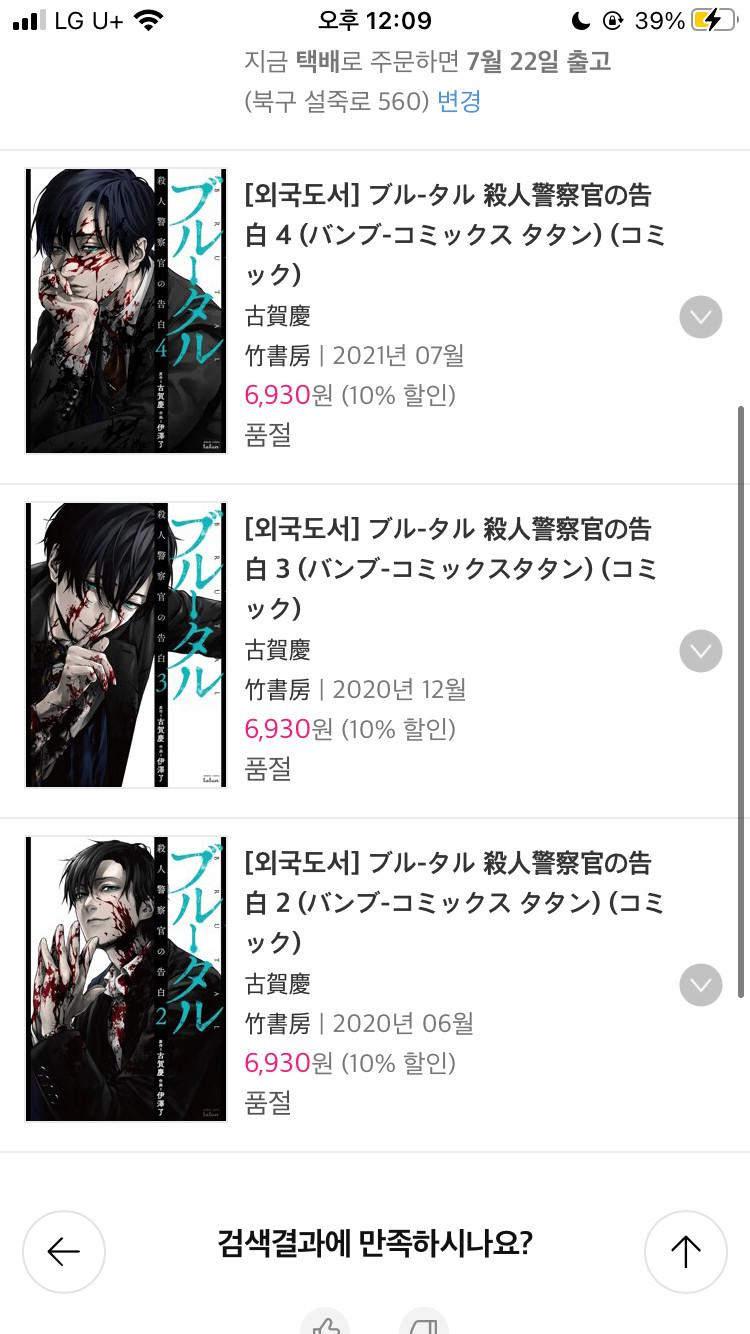Image resolution: width=750 pixels, height=1334 pixels.
Task: Open the volume 4 book cover
Action: click(126, 311)
